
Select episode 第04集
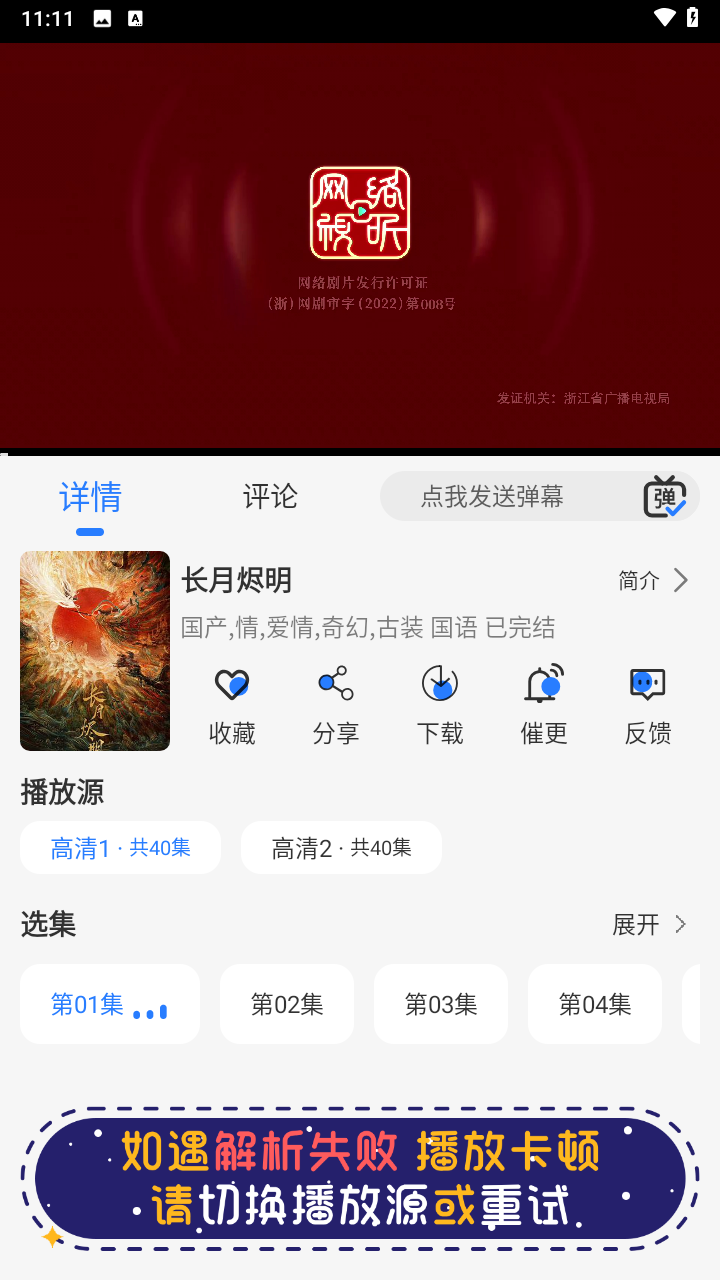click(x=595, y=1004)
